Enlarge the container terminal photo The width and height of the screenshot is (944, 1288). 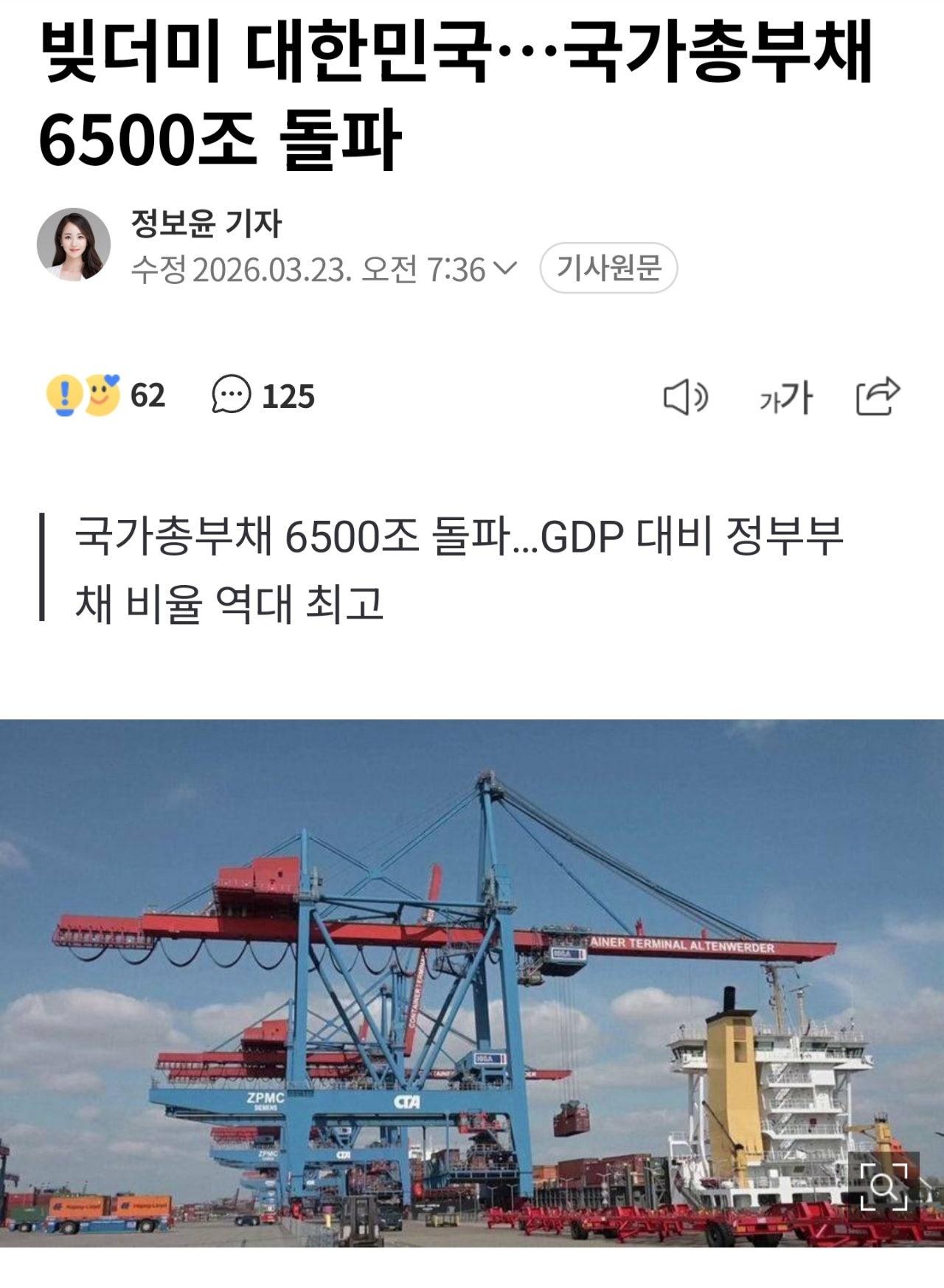coord(883,1185)
